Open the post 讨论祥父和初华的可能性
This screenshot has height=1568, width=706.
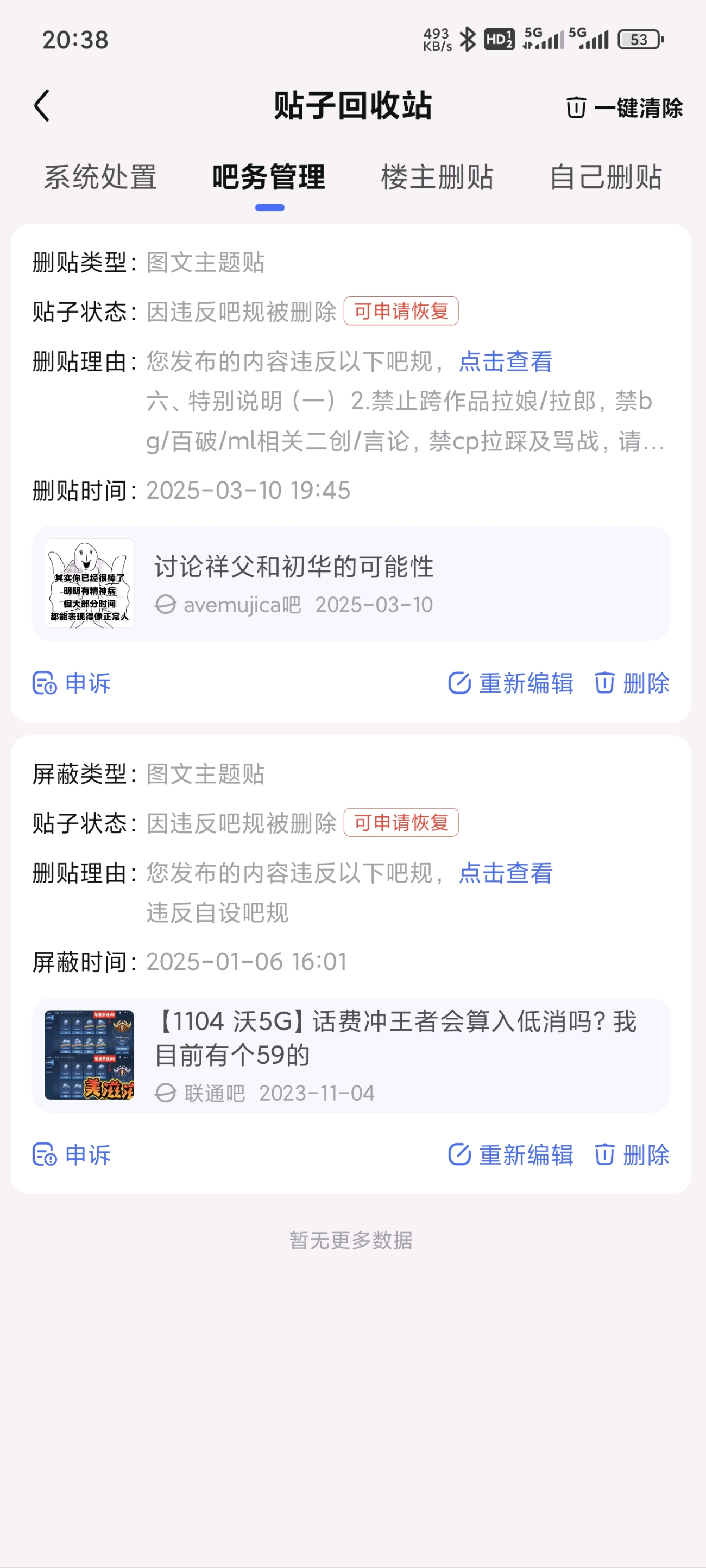click(x=351, y=583)
